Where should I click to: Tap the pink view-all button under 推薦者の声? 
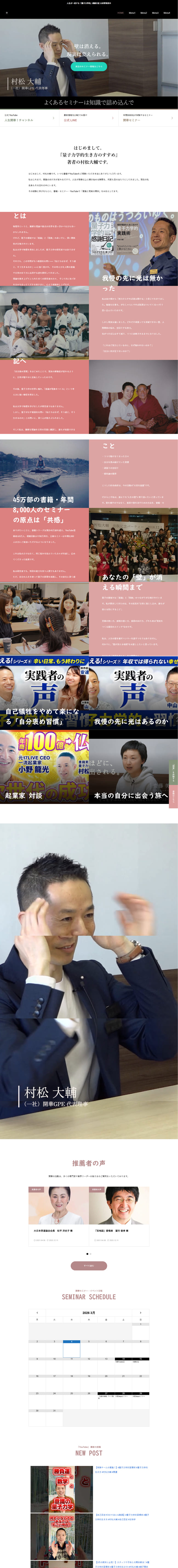89,1261
